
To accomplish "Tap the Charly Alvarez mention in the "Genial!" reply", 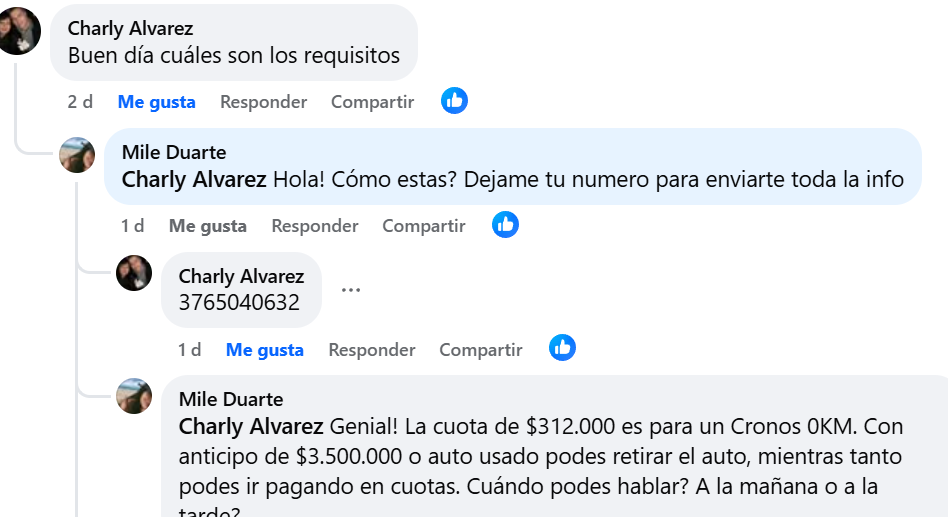I will click(x=250, y=427).
